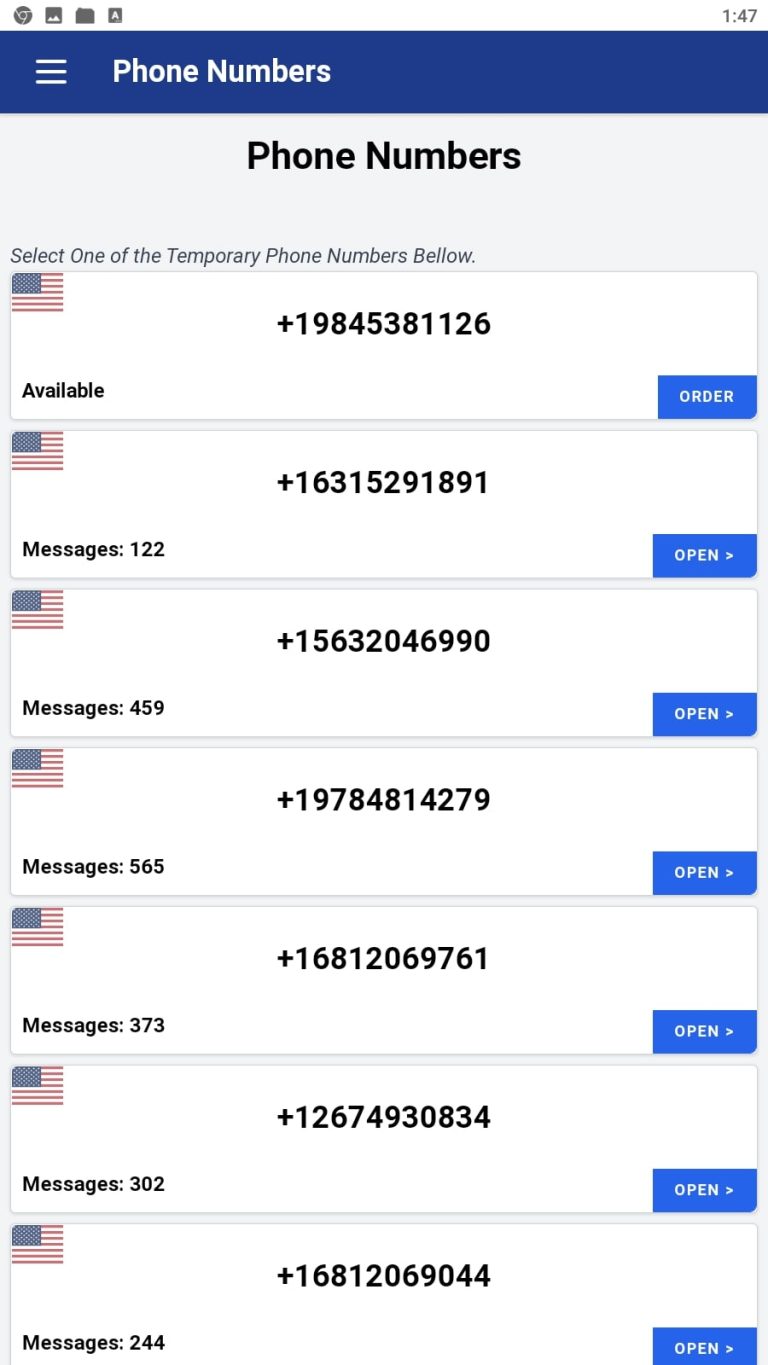Order the number +19845381126
768x1365 pixels.
(x=707, y=396)
